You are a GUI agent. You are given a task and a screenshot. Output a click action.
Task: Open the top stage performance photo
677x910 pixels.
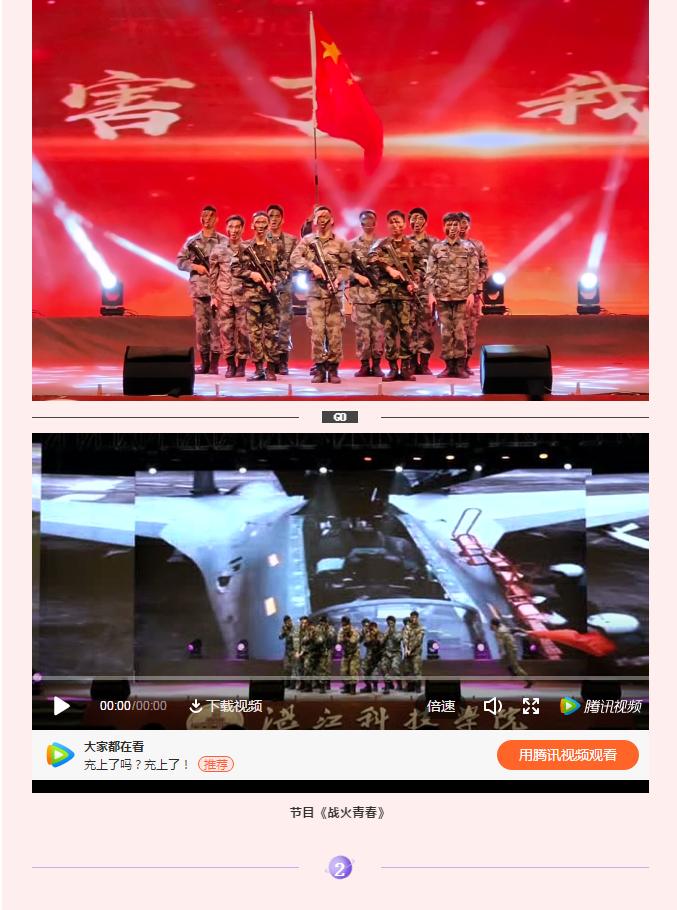coord(340,200)
